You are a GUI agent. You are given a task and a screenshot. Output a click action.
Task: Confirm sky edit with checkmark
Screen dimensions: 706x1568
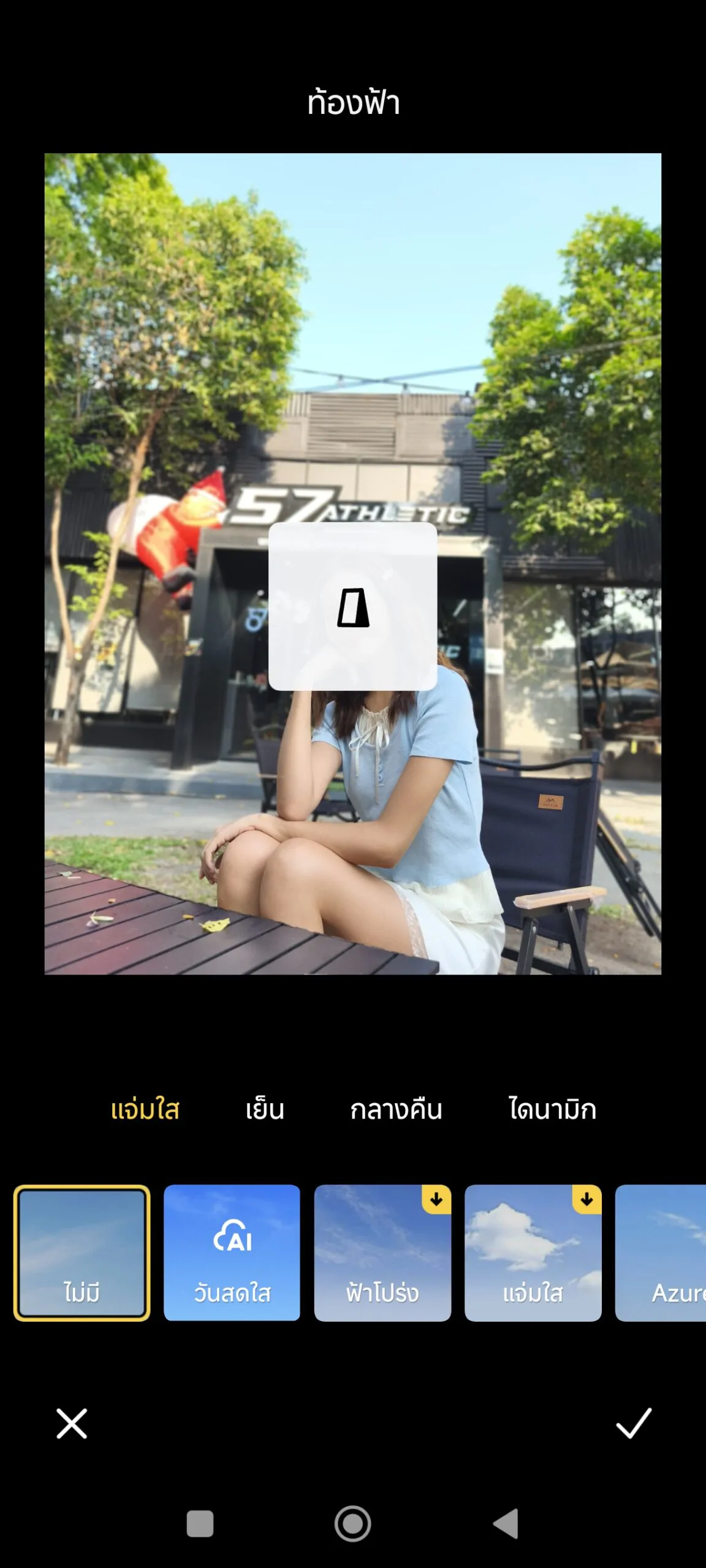633,1423
